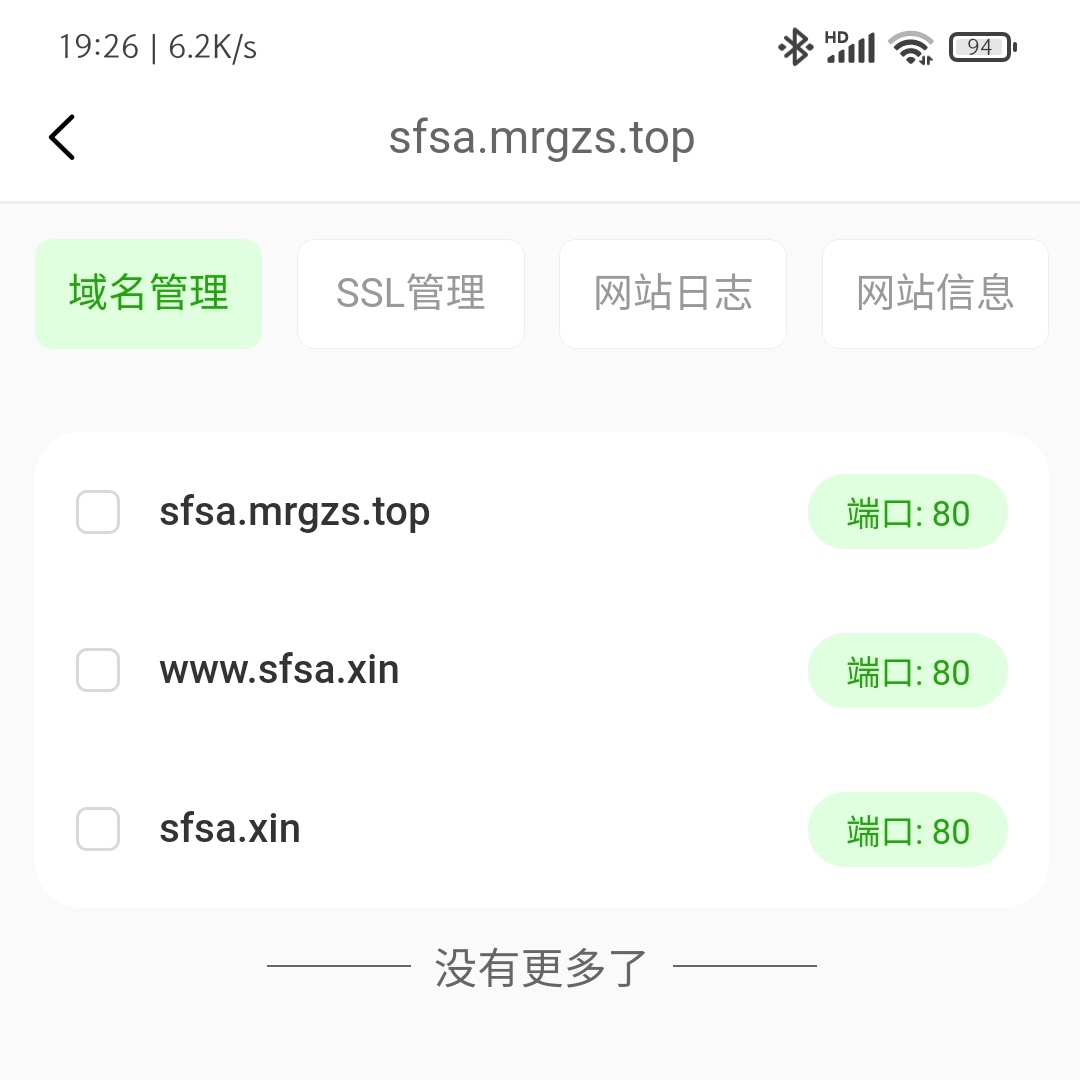Select the sfsa.xin domain checkbox
Image resolution: width=1080 pixels, height=1080 pixels.
pos(98,829)
